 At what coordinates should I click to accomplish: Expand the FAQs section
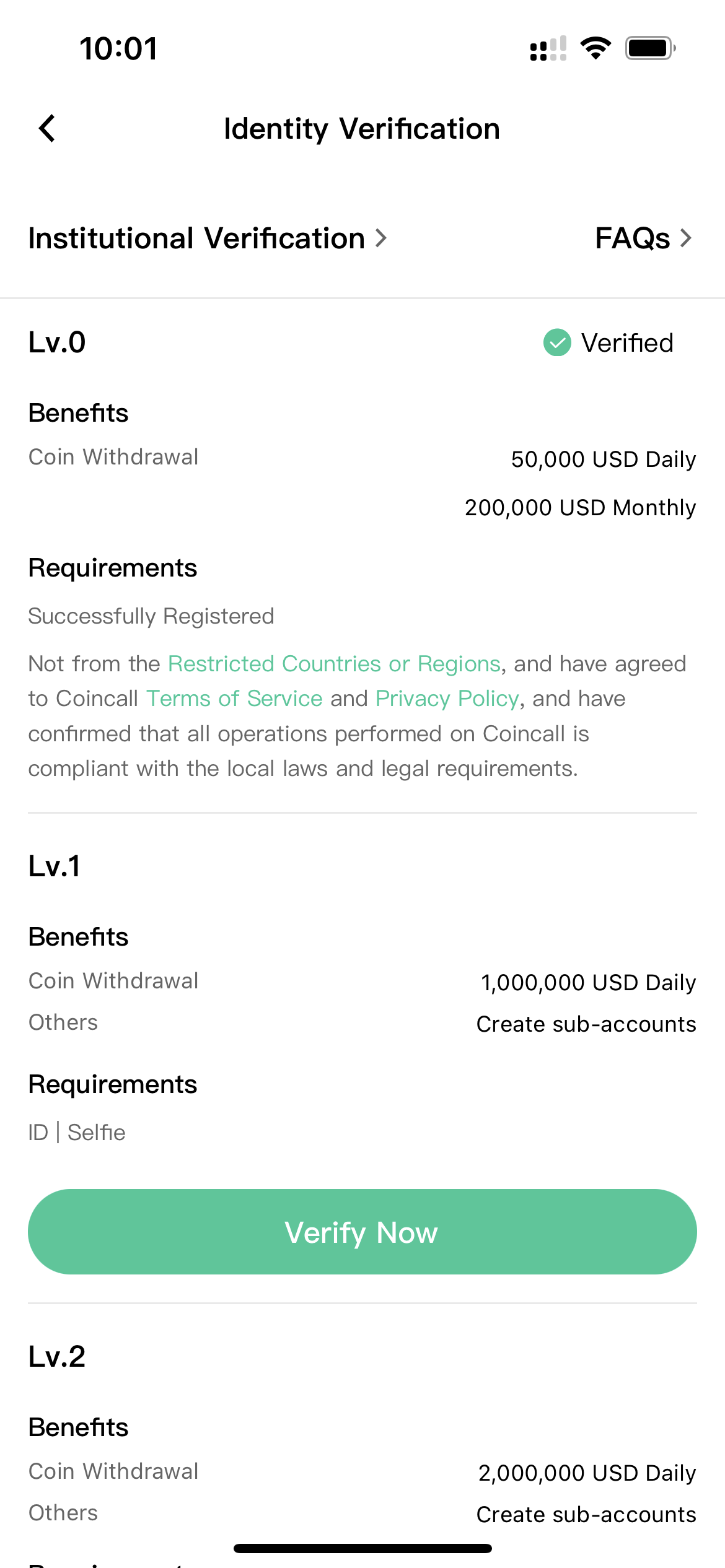[633, 238]
